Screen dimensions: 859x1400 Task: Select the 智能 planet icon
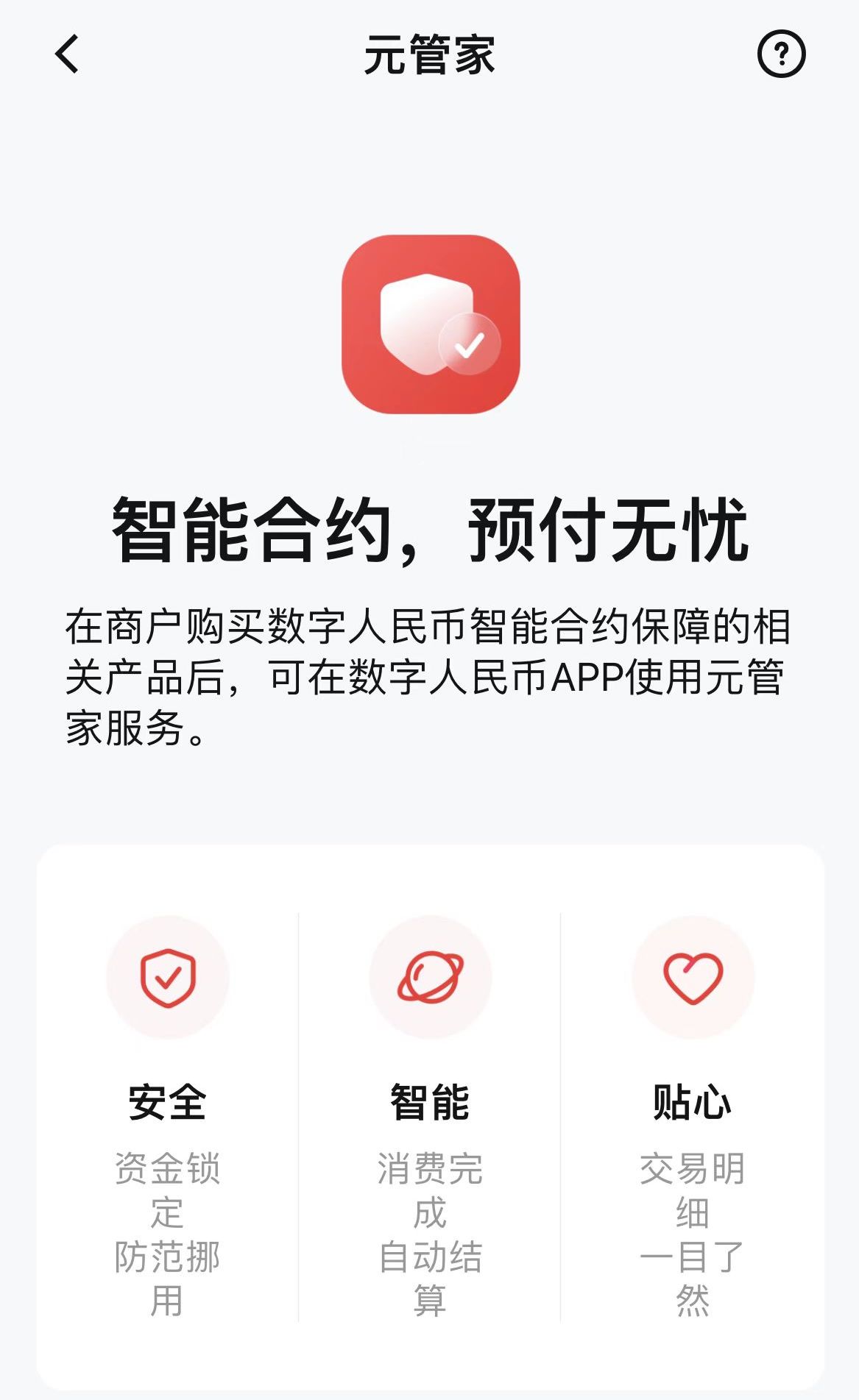(429, 976)
